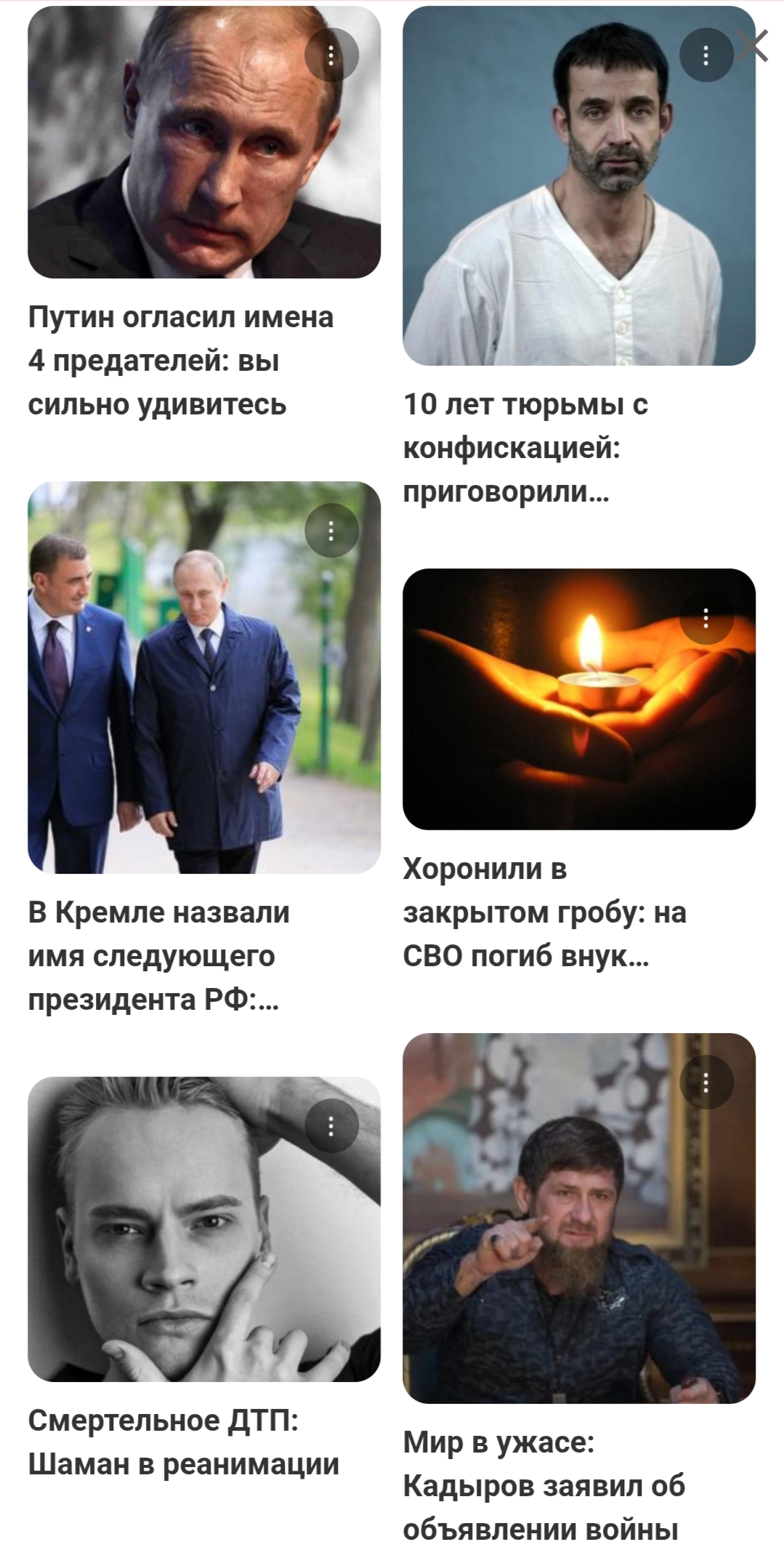Open three-dot menu on 'В Кремле назвали' card
This screenshot has height=1563, width=784.
[331, 530]
